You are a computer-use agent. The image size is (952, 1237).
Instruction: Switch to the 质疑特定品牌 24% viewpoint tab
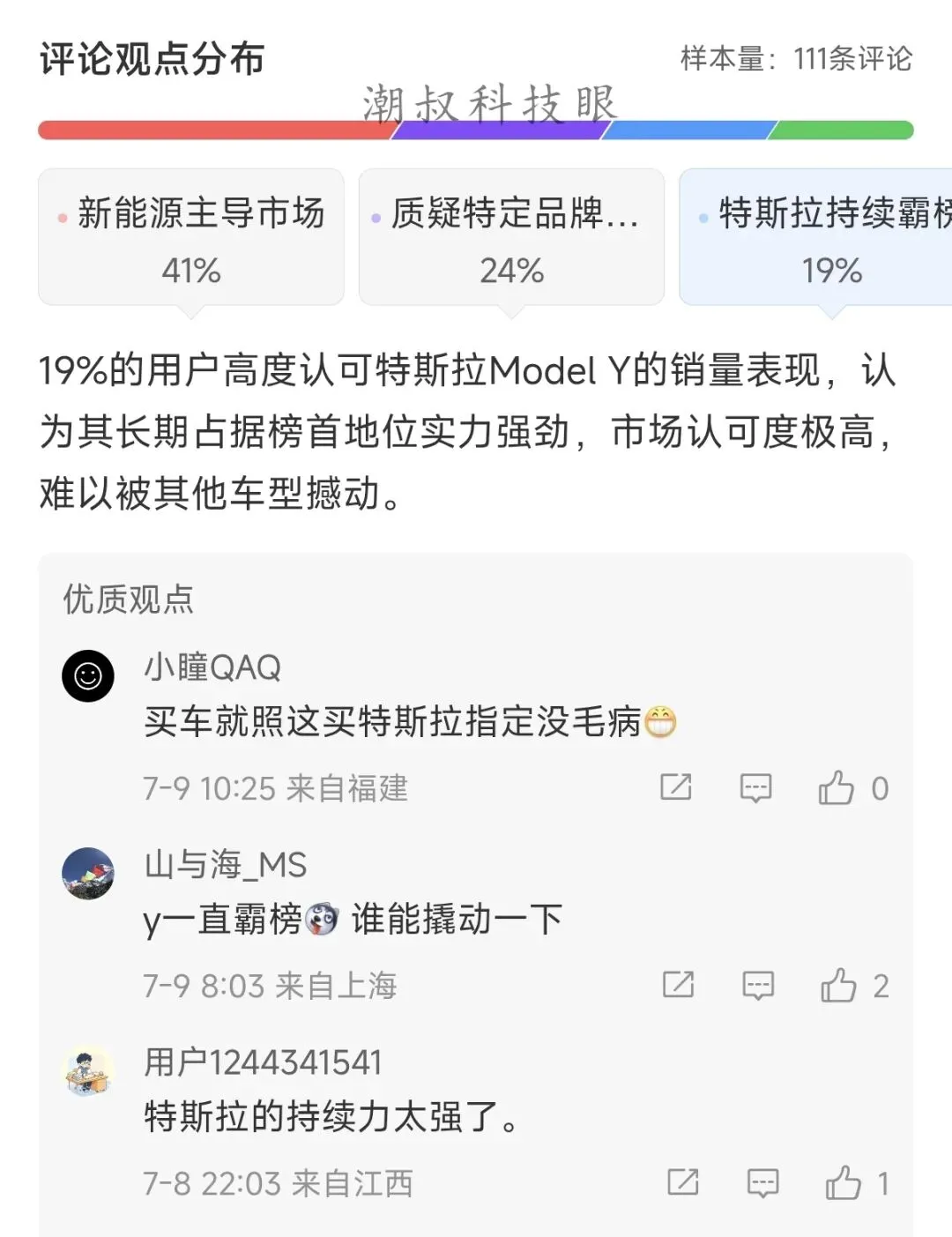point(511,237)
